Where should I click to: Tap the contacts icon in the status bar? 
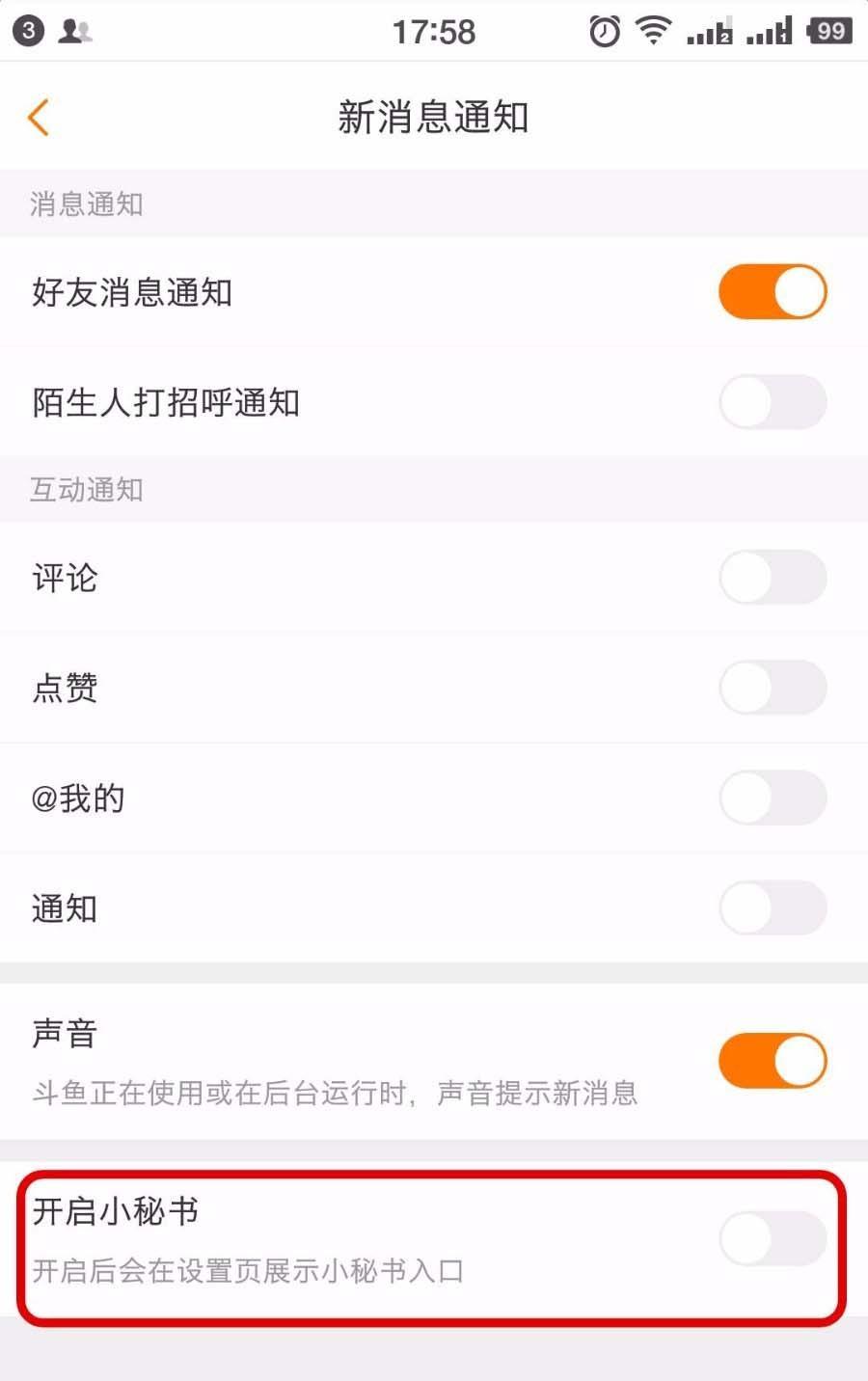pos(72,30)
